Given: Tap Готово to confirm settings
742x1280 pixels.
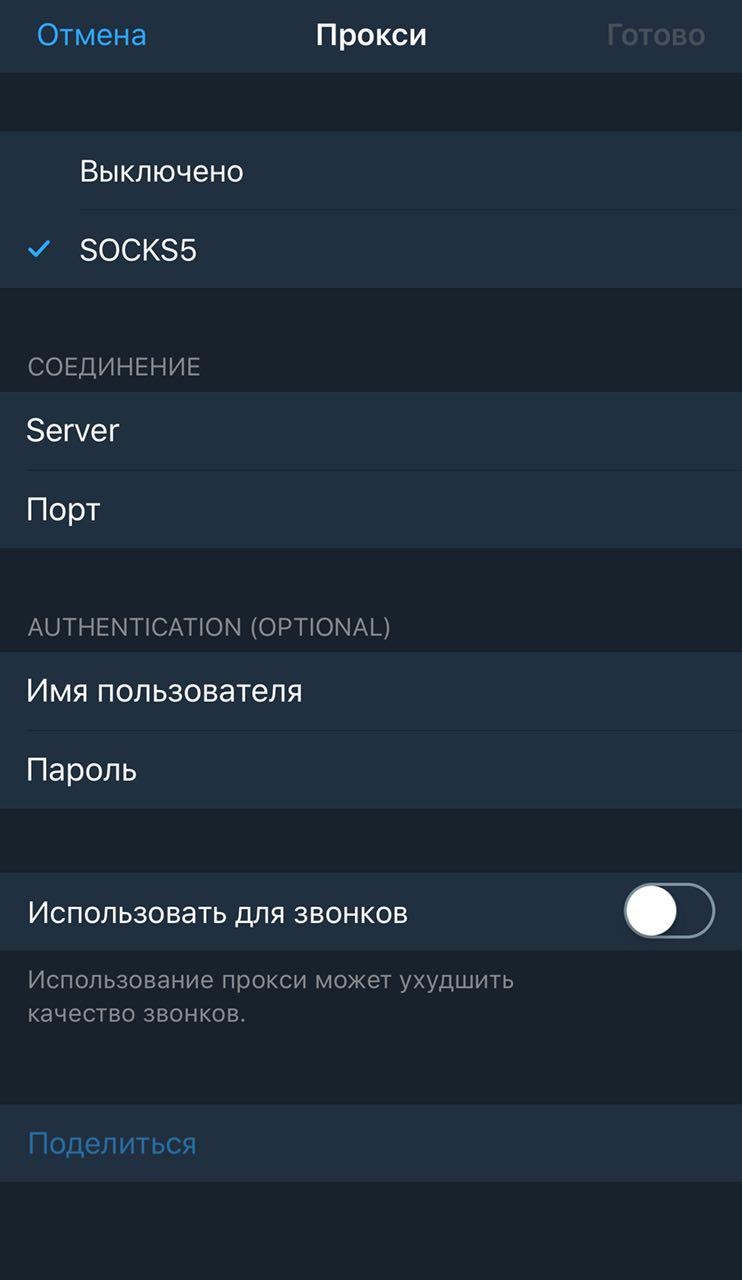Looking at the screenshot, I should (655, 35).
